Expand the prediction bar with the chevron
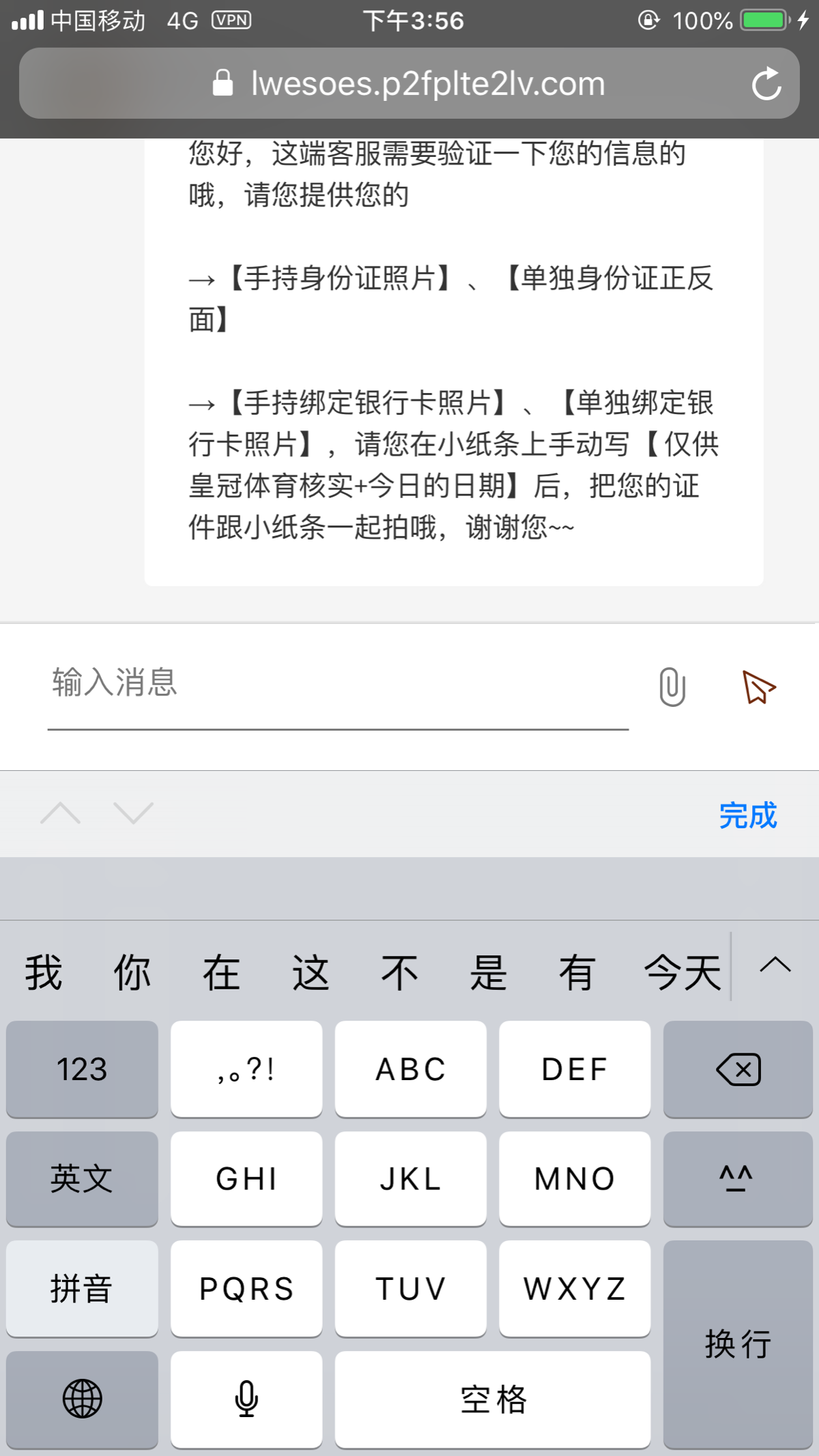 click(774, 969)
